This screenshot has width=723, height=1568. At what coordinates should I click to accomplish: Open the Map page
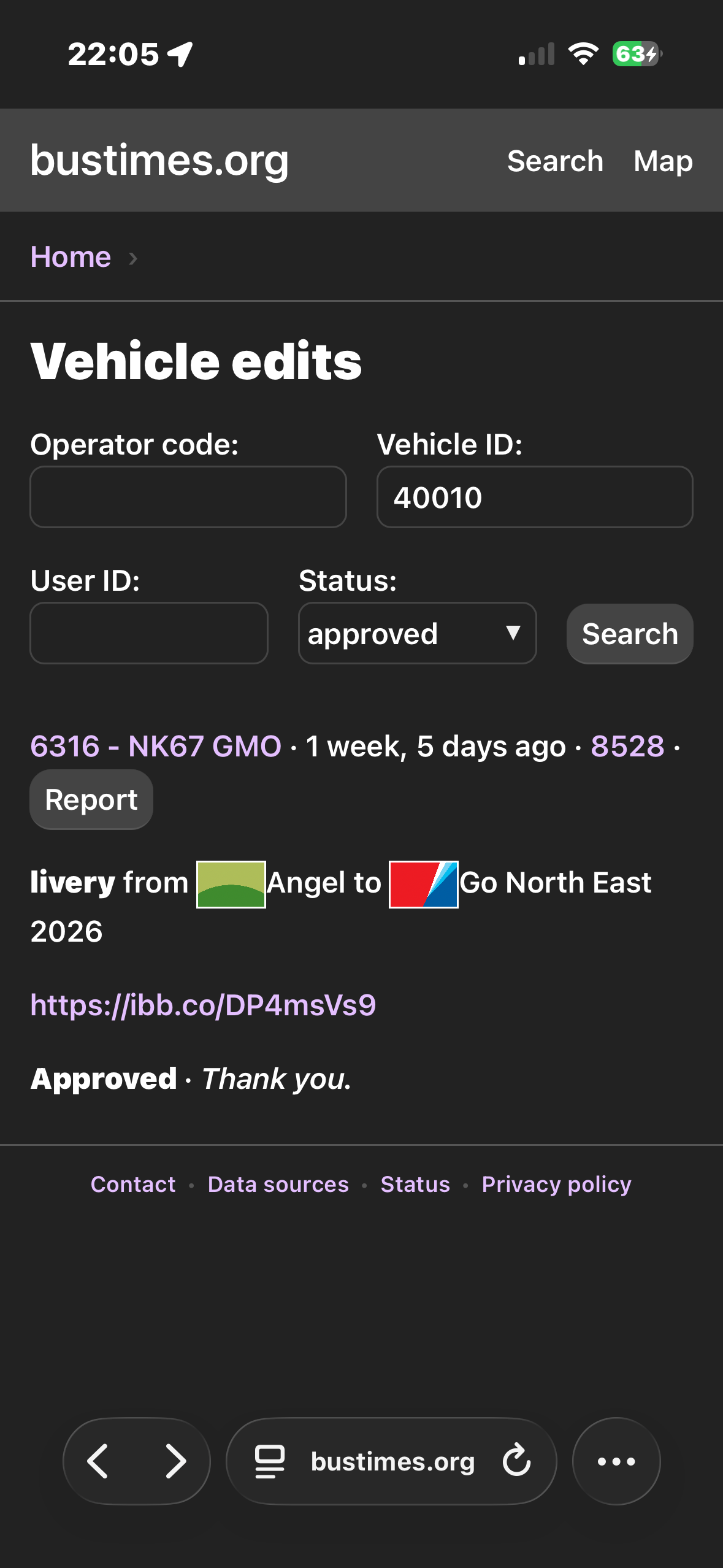[663, 161]
